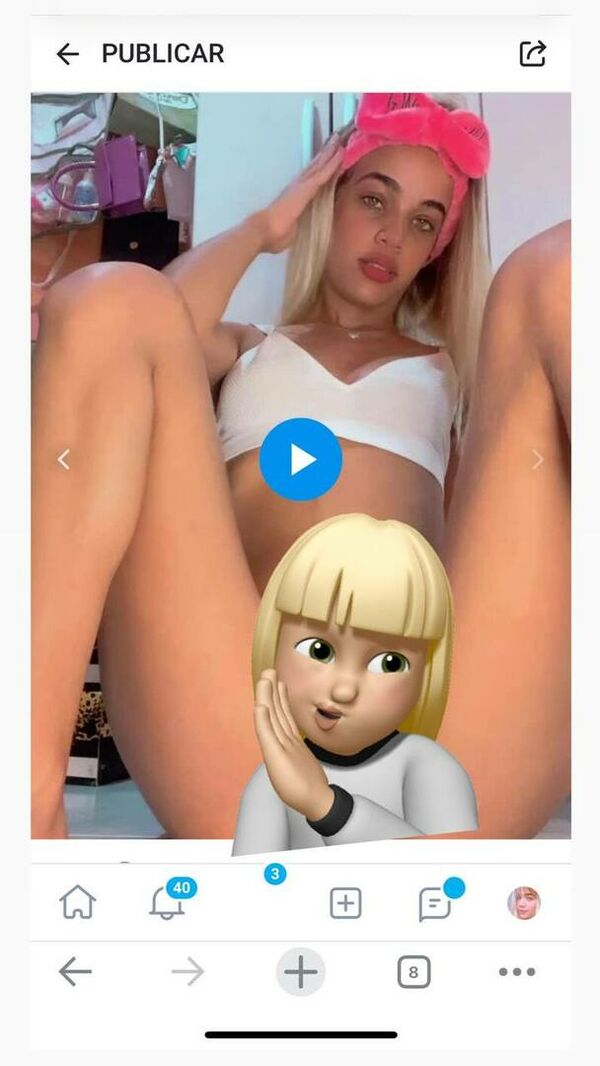Viewport: 600px width, 1066px height.
Task: Show the previous media item
Action: (x=63, y=460)
